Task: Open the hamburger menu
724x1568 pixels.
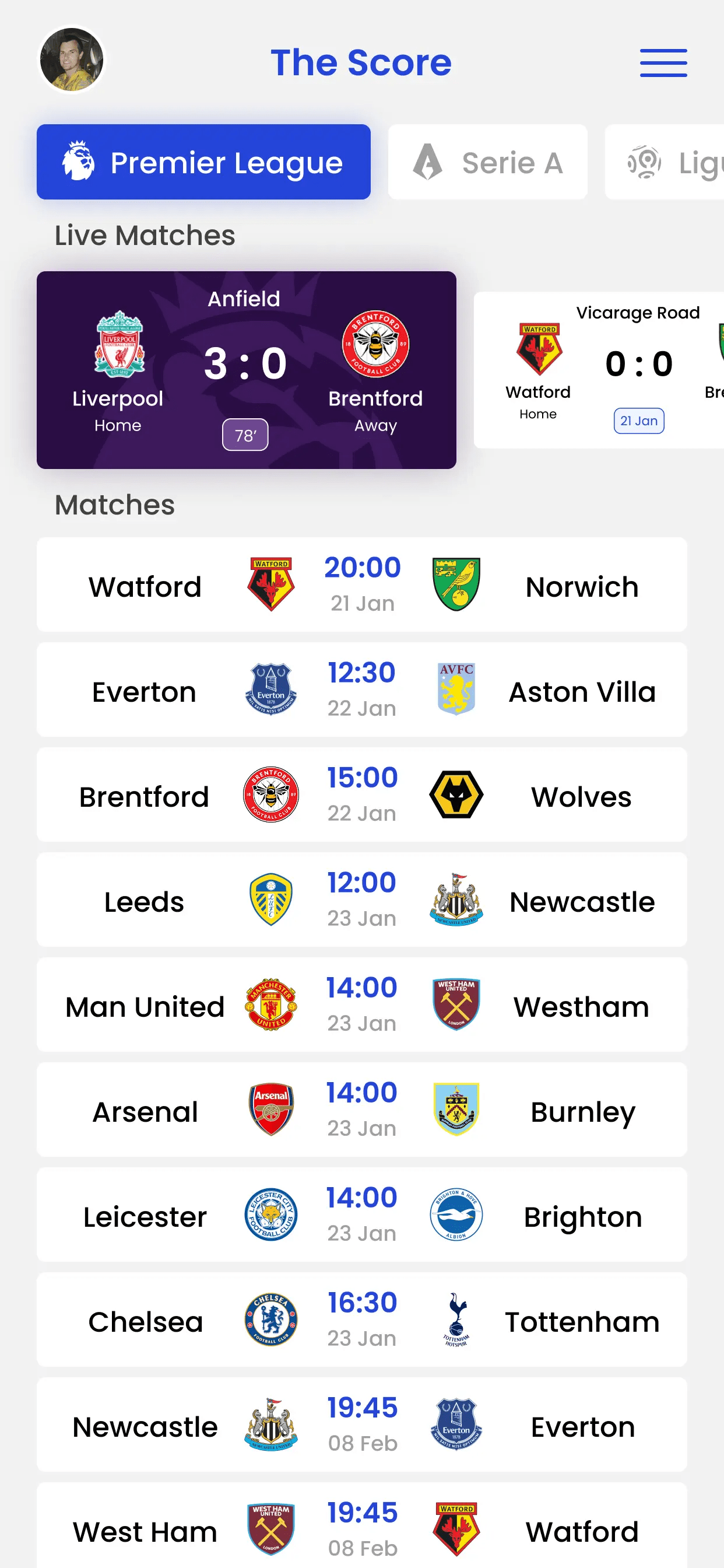Action: pos(663,62)
